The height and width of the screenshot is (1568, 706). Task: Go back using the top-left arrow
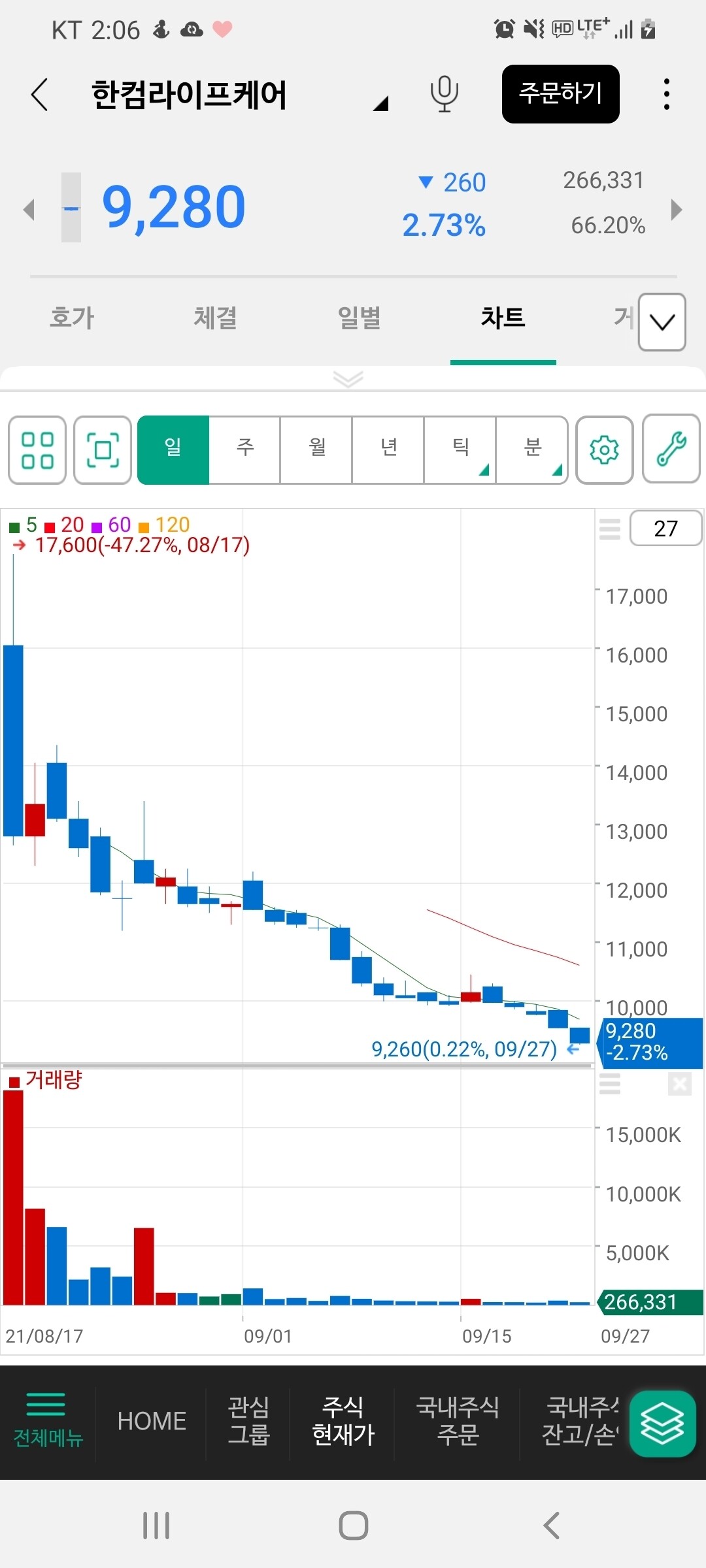pos(40,95)
